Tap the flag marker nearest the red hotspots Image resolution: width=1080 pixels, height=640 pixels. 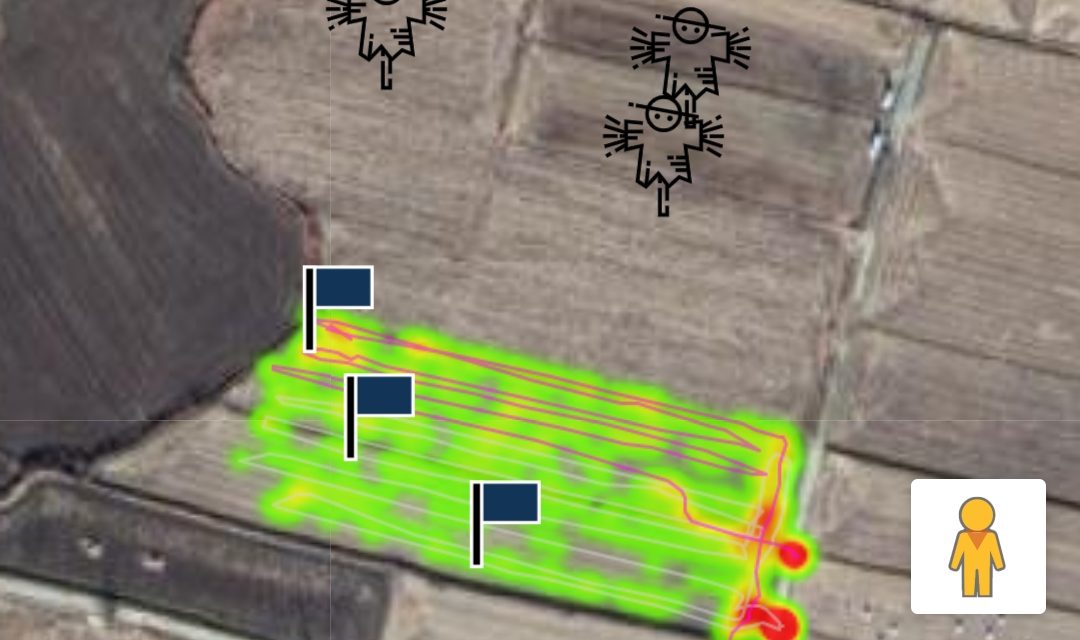click(x=505, y=522)
